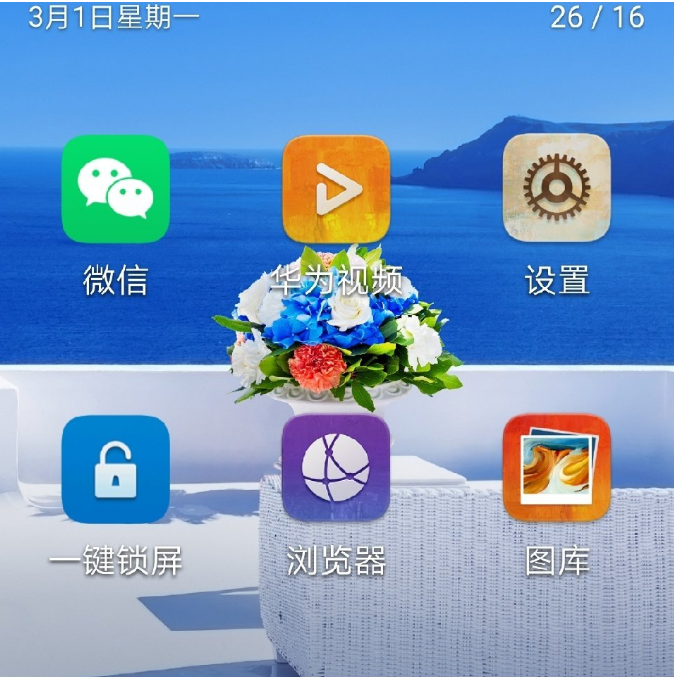
Task: Open the WeChat (微信) app
Action: tap(115, 189)
